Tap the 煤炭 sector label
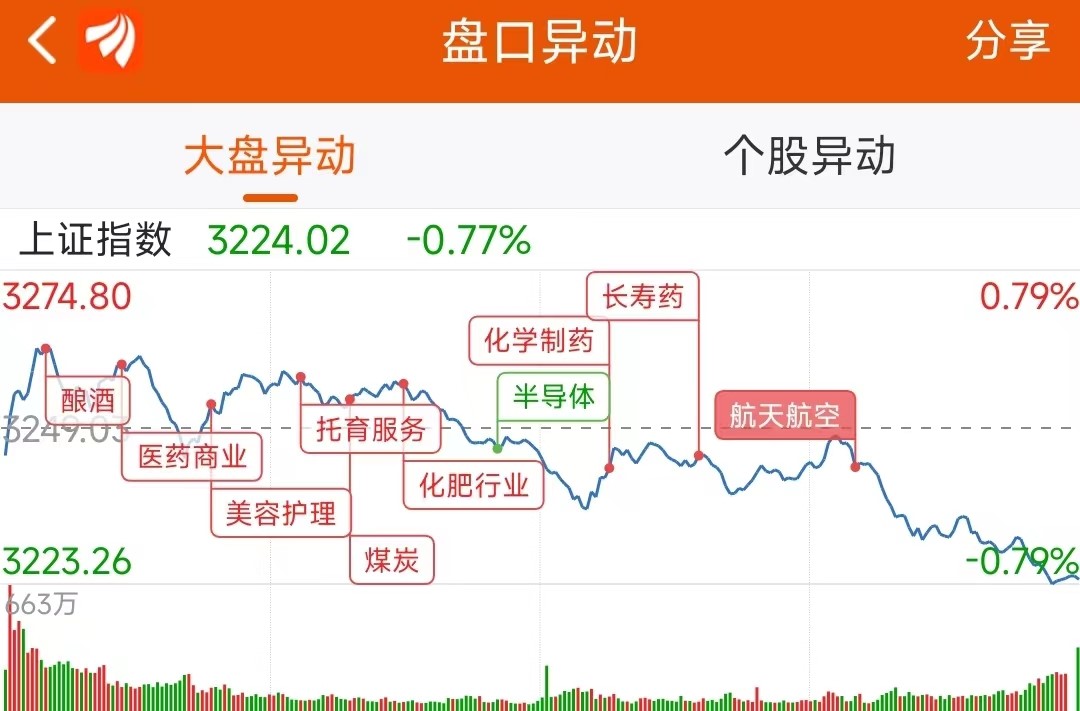The image size is (1080, 711). [x=392, y=560]
